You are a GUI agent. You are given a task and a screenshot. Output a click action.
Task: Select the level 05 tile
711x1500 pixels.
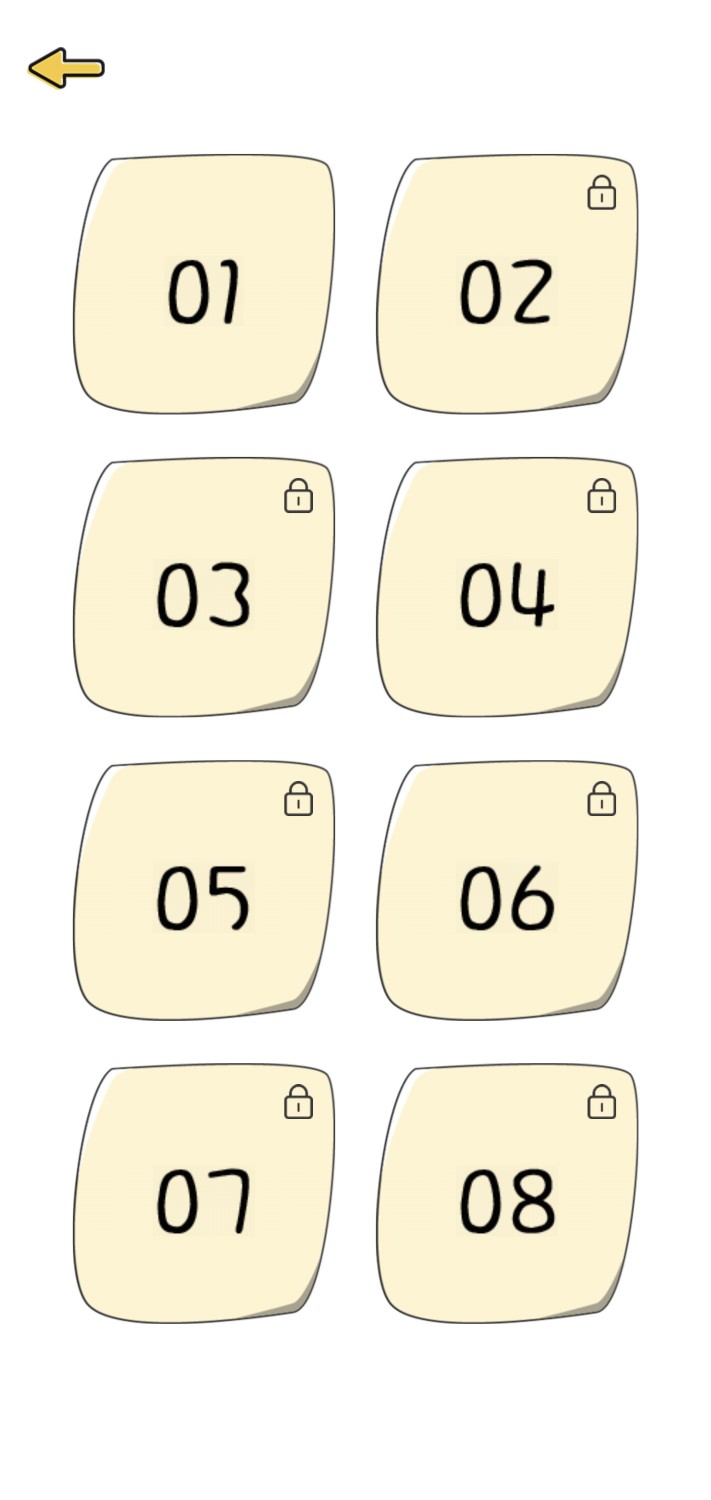point(204,891)
